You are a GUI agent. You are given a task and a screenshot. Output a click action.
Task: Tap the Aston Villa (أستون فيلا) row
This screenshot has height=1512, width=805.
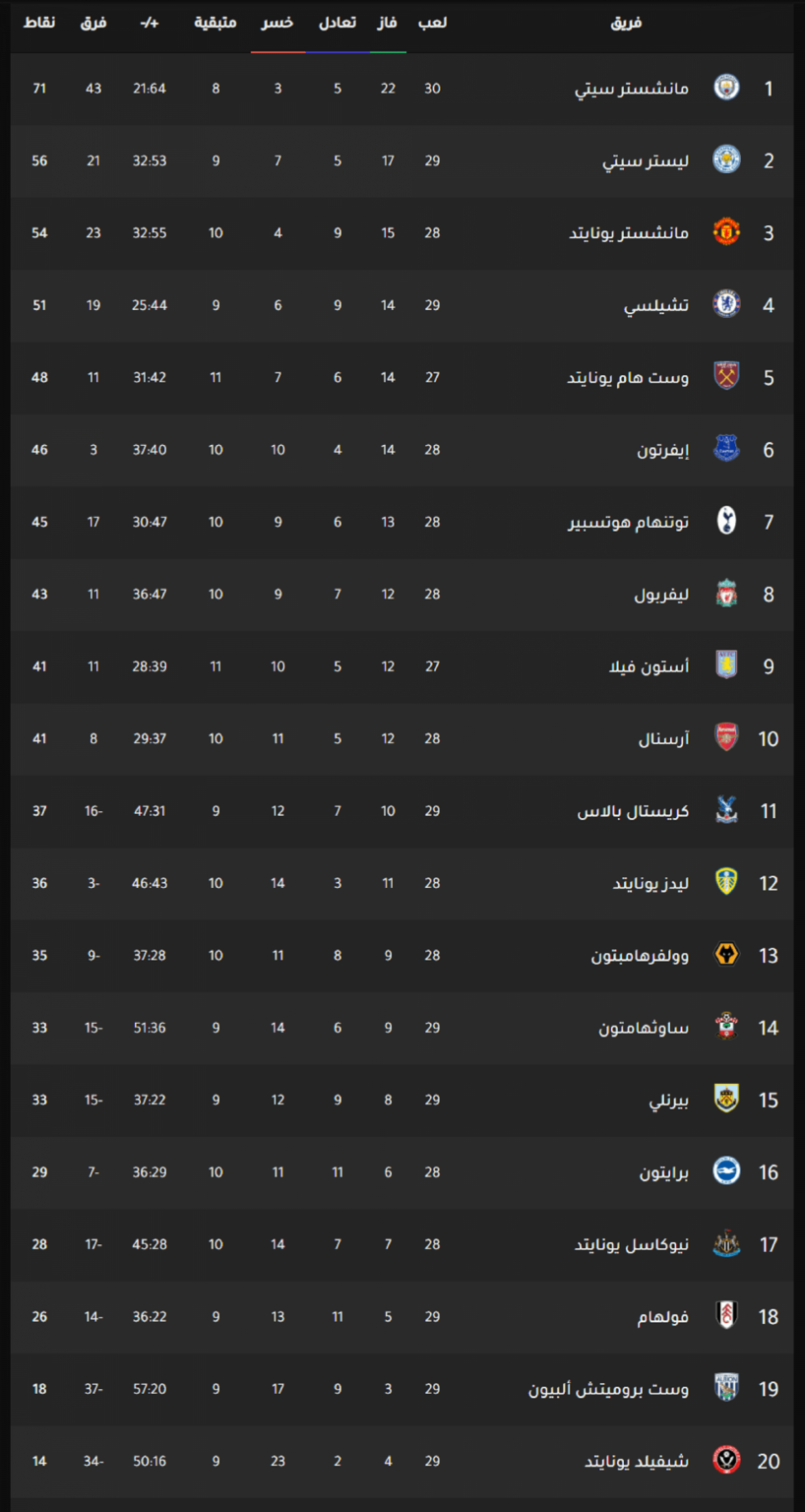[402, 666]
